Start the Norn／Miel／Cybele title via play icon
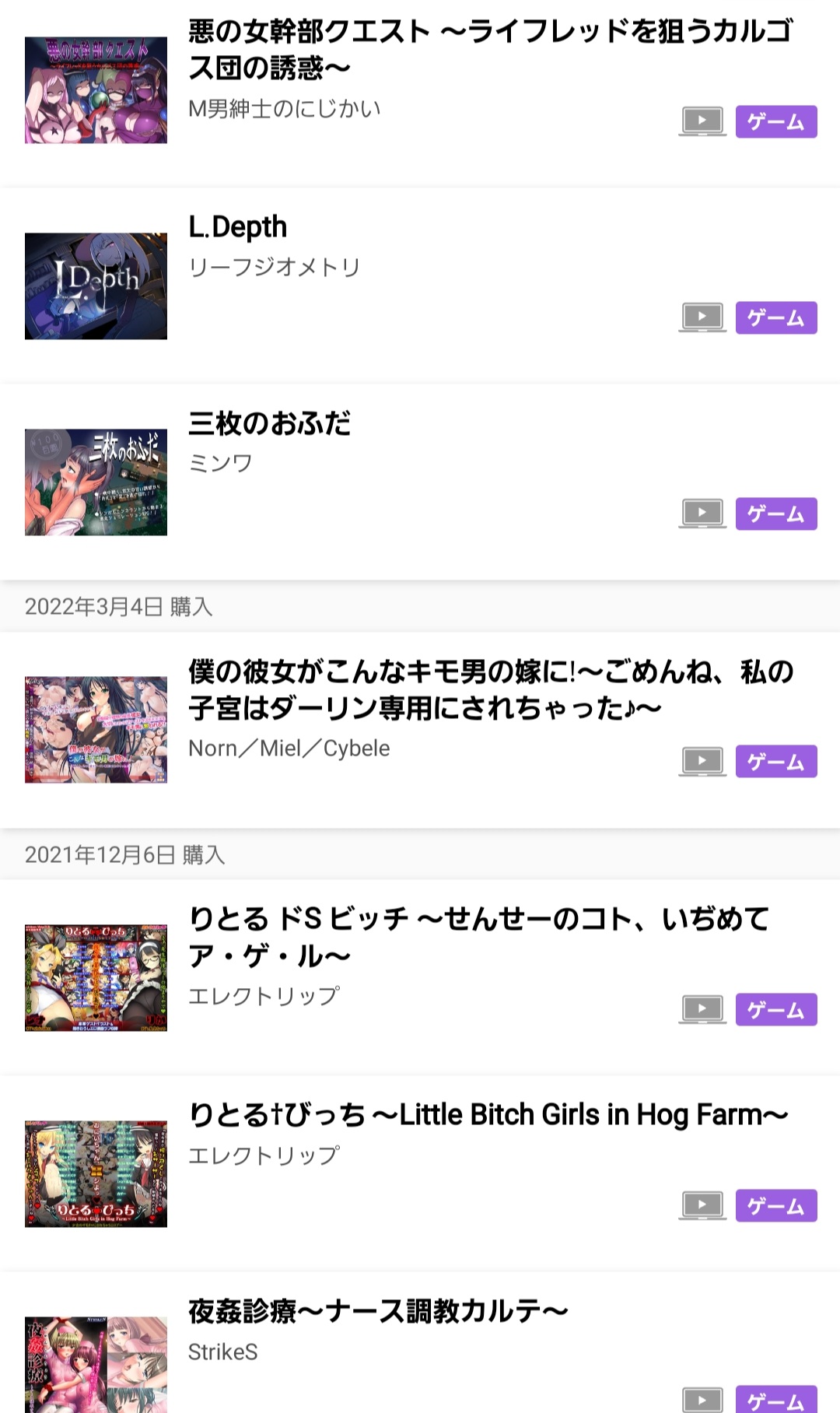Image resolution: width=840 pixels, height=1413 pixels. [x=702, y=761]
